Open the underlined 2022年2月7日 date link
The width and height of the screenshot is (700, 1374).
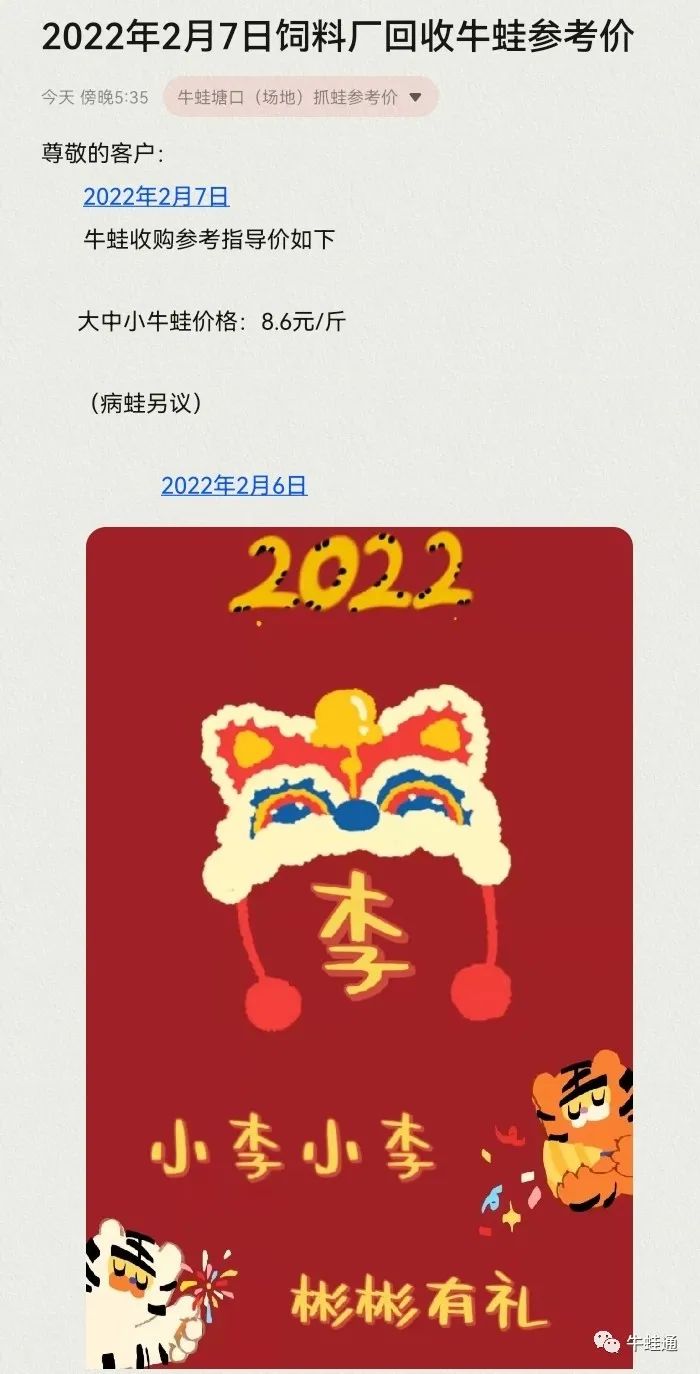(156, 197)
